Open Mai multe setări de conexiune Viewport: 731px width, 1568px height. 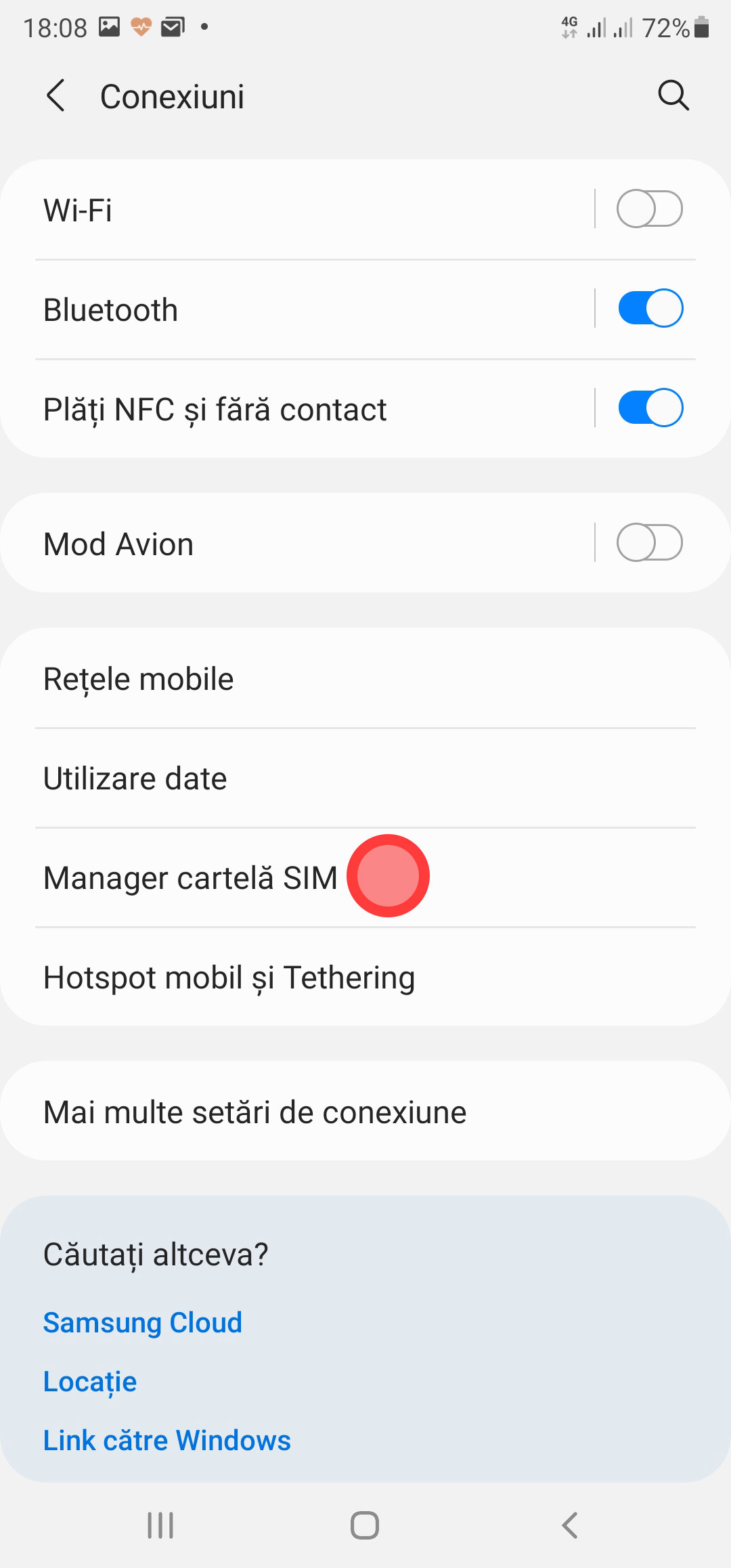pyautogui.click(x=254, y=1112)
